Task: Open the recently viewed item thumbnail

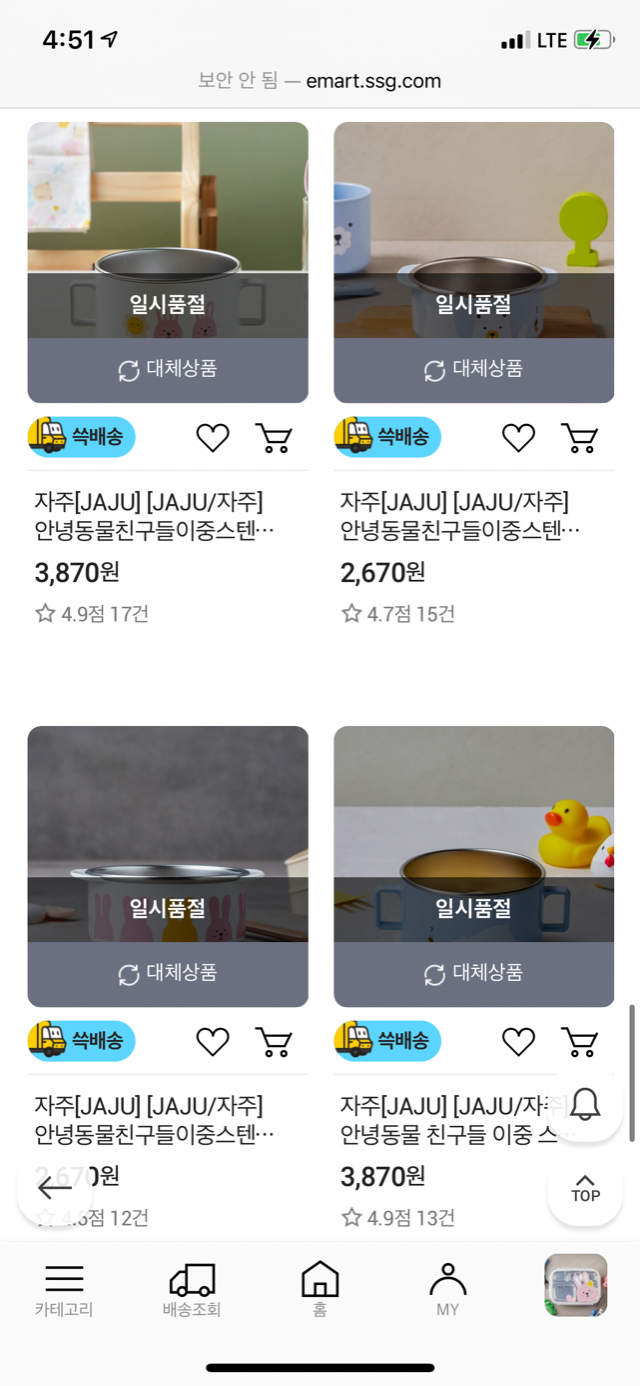Action: click(x=575, y=1285)
